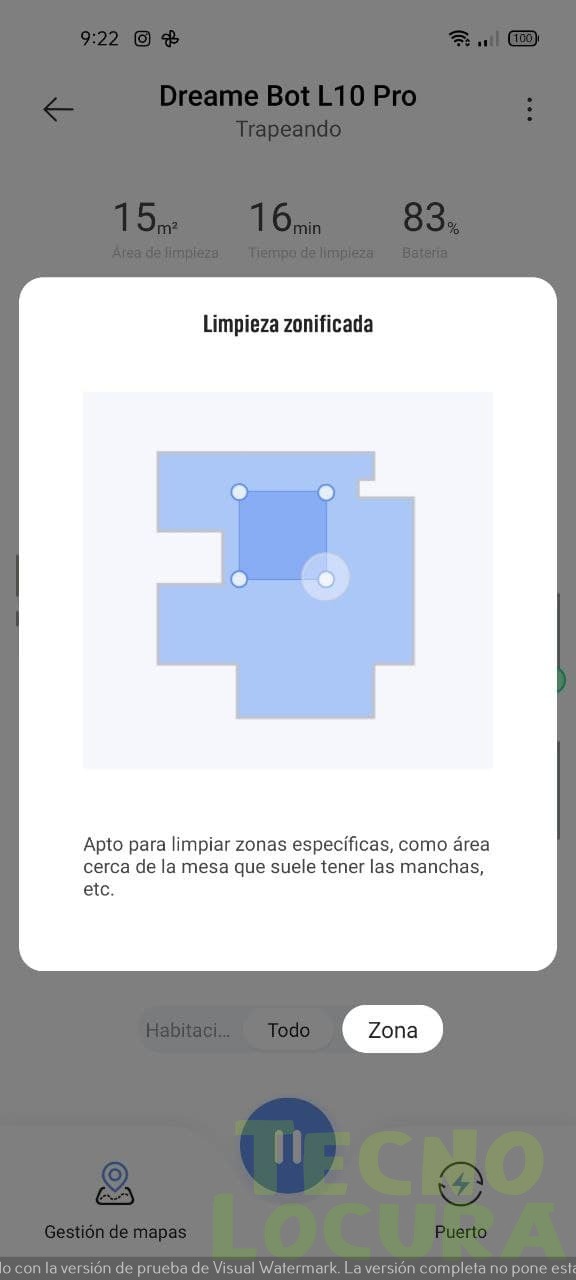This screenshot has height=1280, width=576.
Task: Pause the cleaning with the center button
Action: click(x=288, y=1146)
